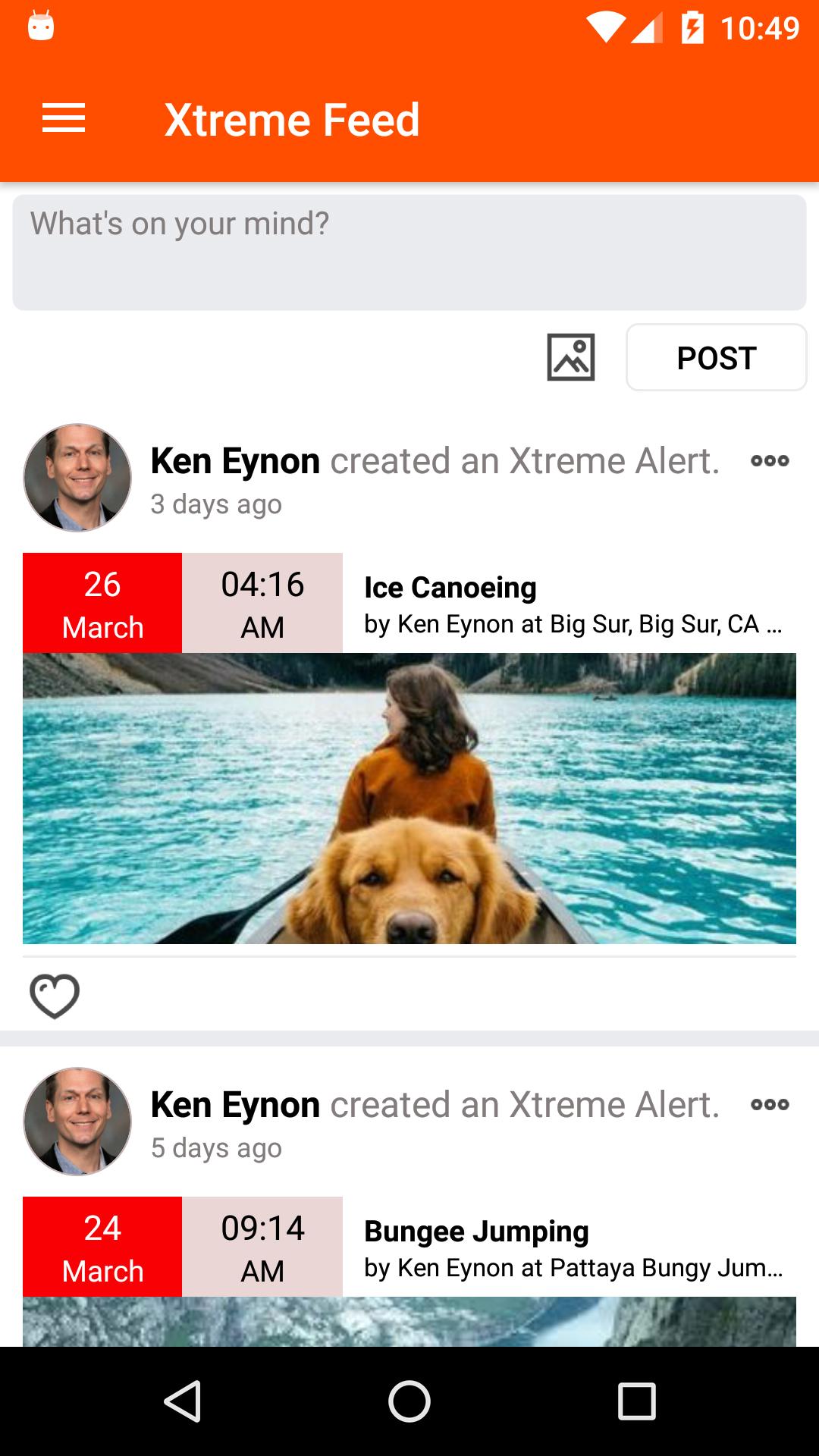This screenshot has height=1456, width=819.
Task: Click the Xtreme Feed title
Action: coord(292,119)
